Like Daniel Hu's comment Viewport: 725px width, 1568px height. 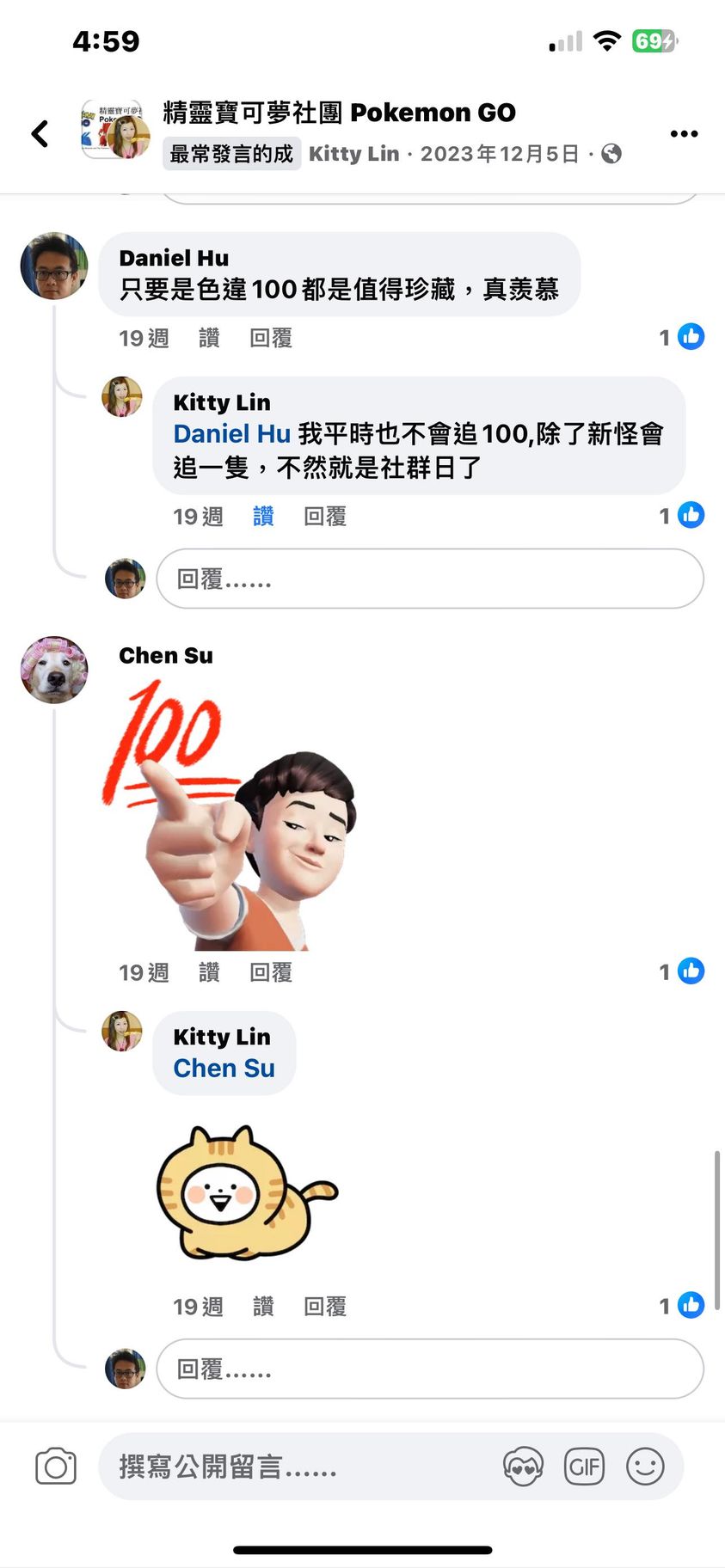point(209,338)
